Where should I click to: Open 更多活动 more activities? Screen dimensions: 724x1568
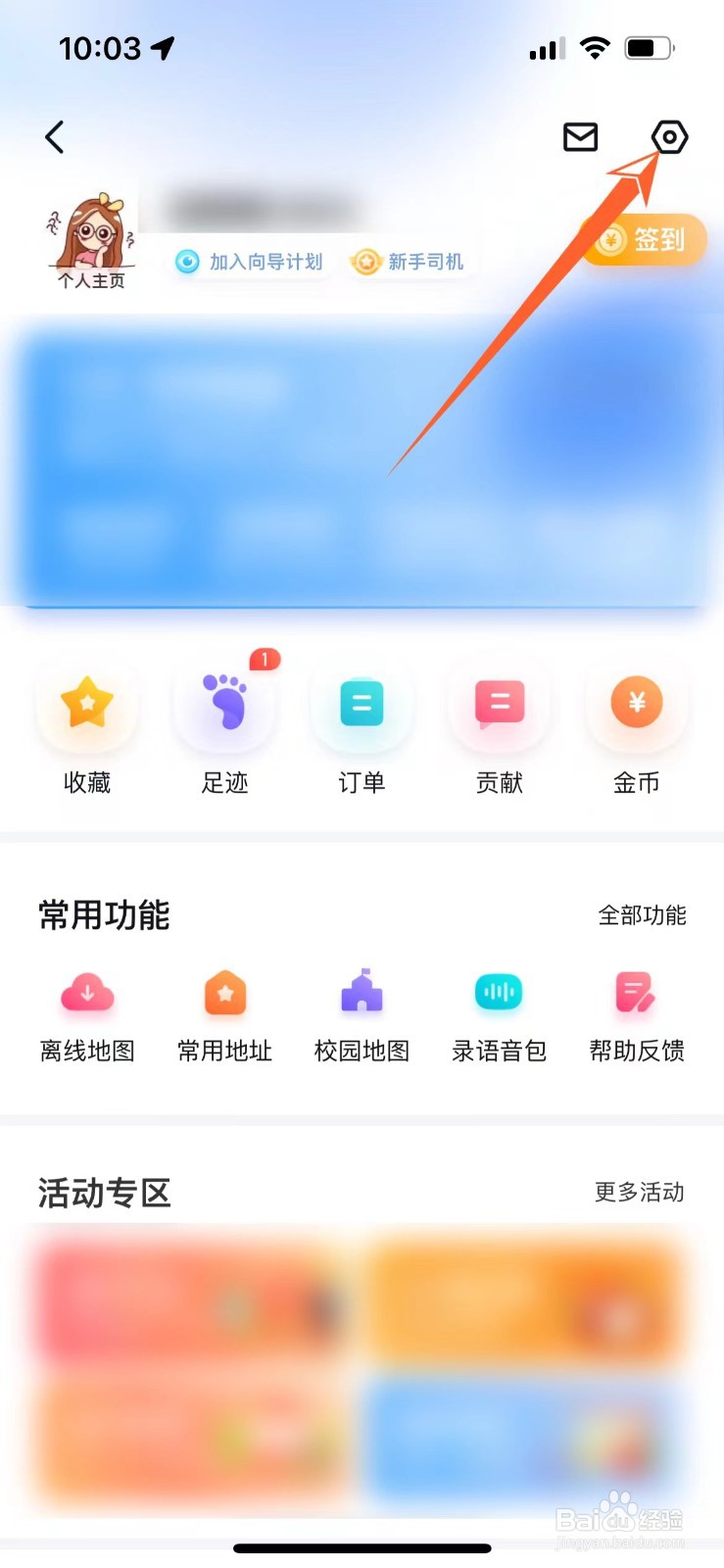pos(638,1194)
